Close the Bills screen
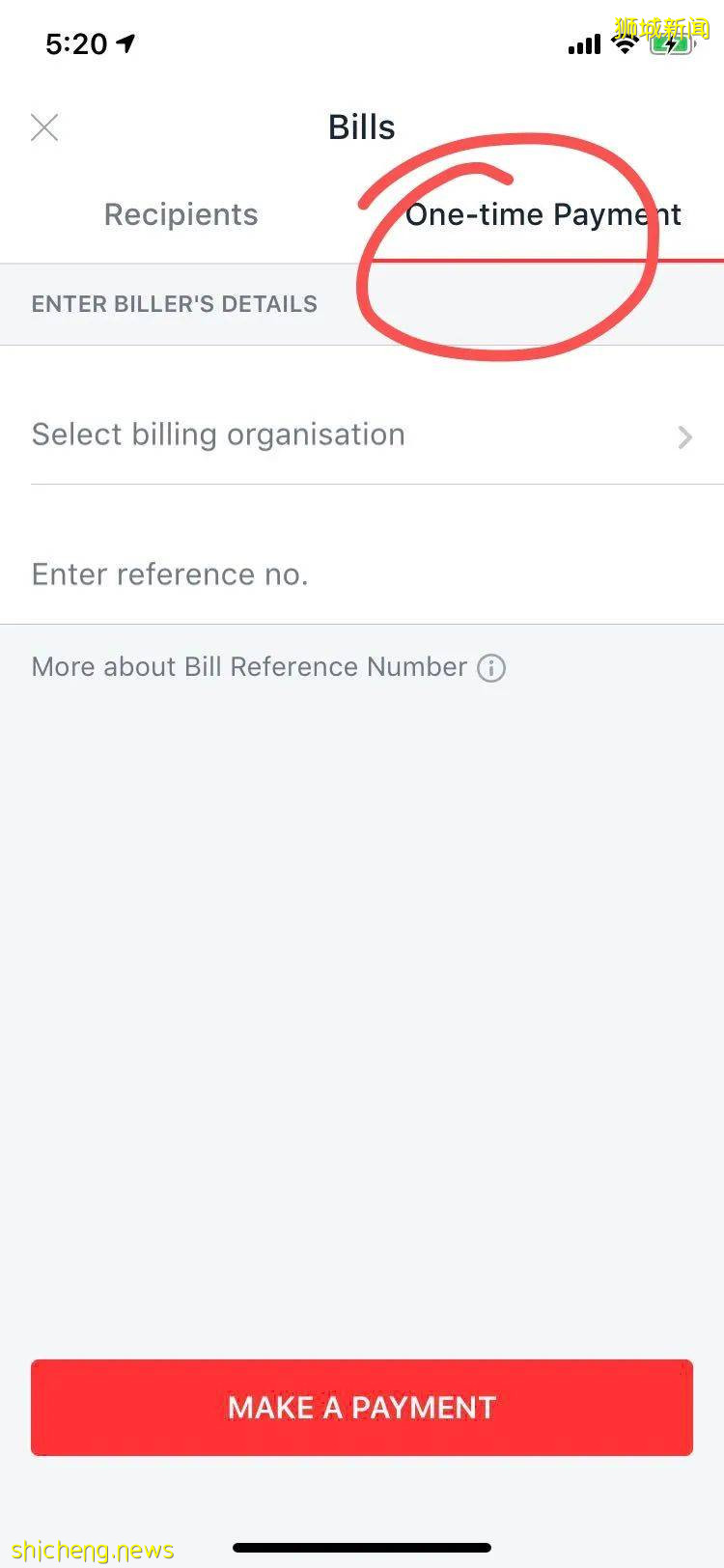 [x=44, y=127]
